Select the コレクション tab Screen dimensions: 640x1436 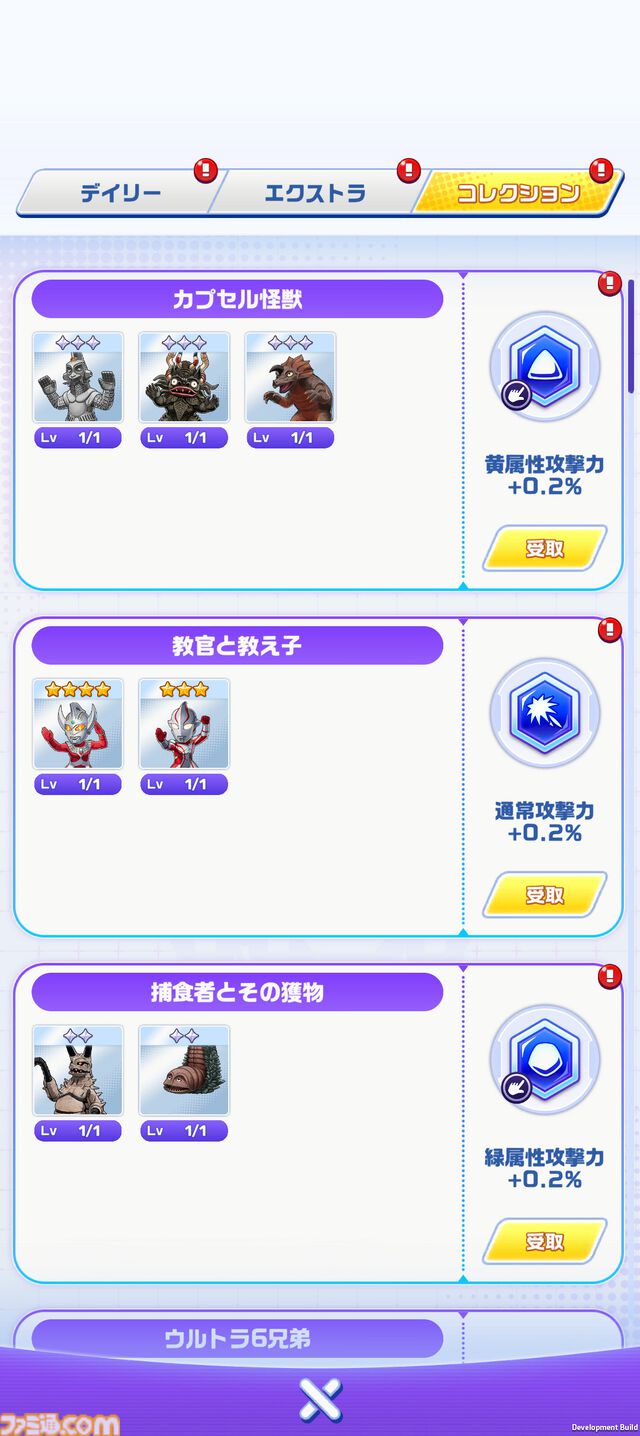(x=517, y=193)
